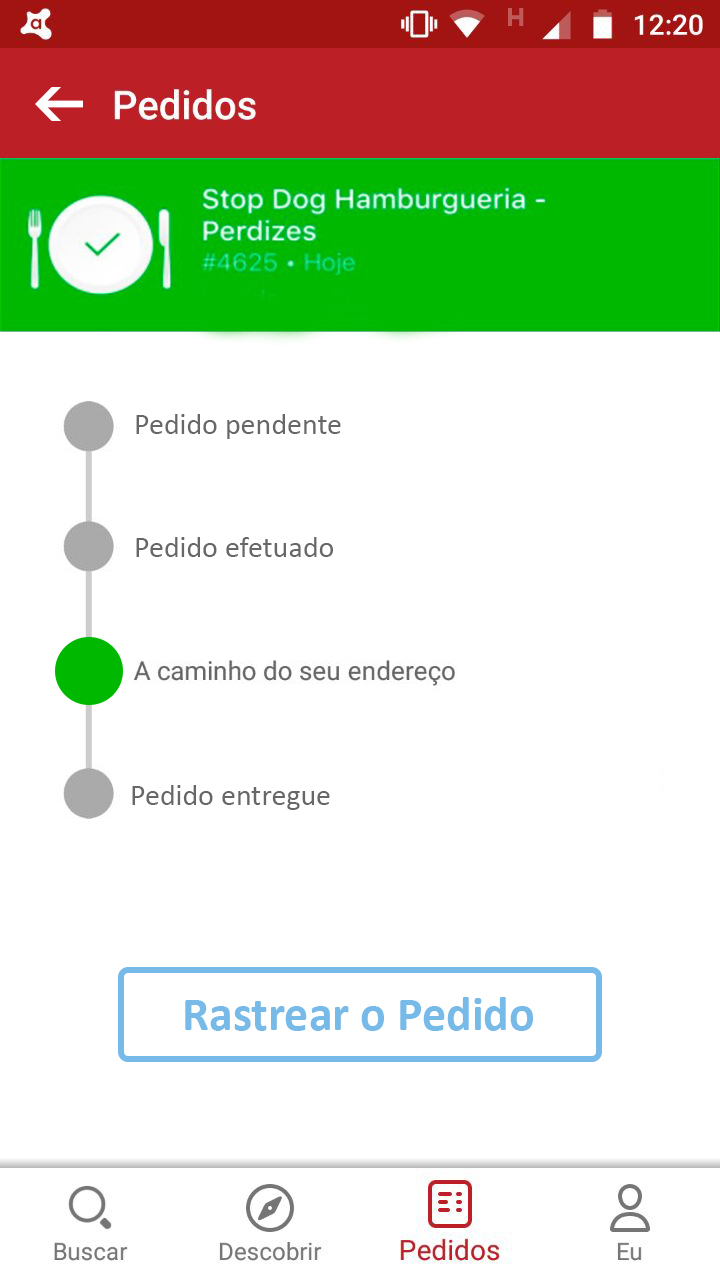
Task: Go back using the Pedidos arrow
Action: pos(59,104)
